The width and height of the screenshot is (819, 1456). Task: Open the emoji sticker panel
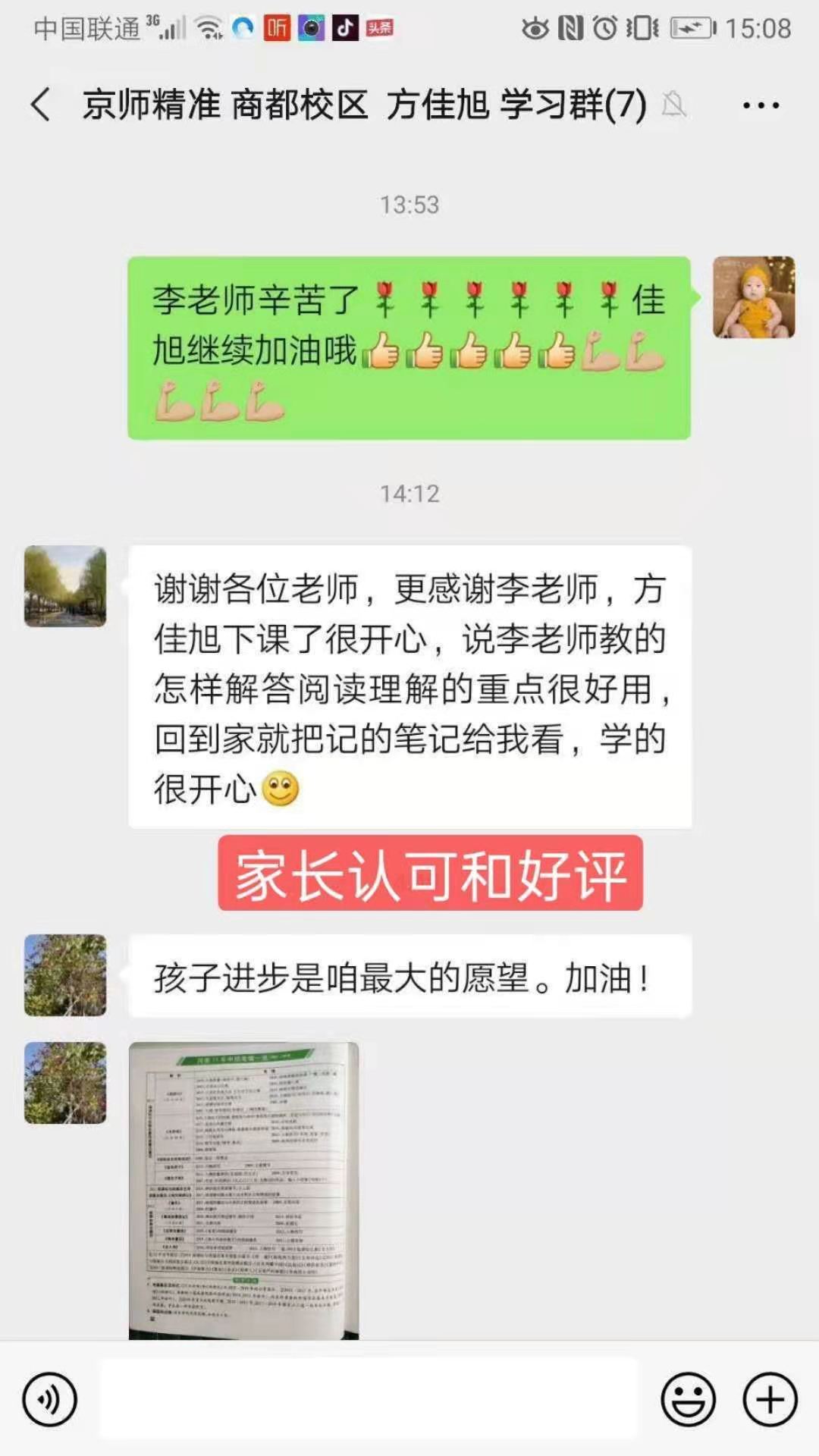click(x=688, y=1399)
